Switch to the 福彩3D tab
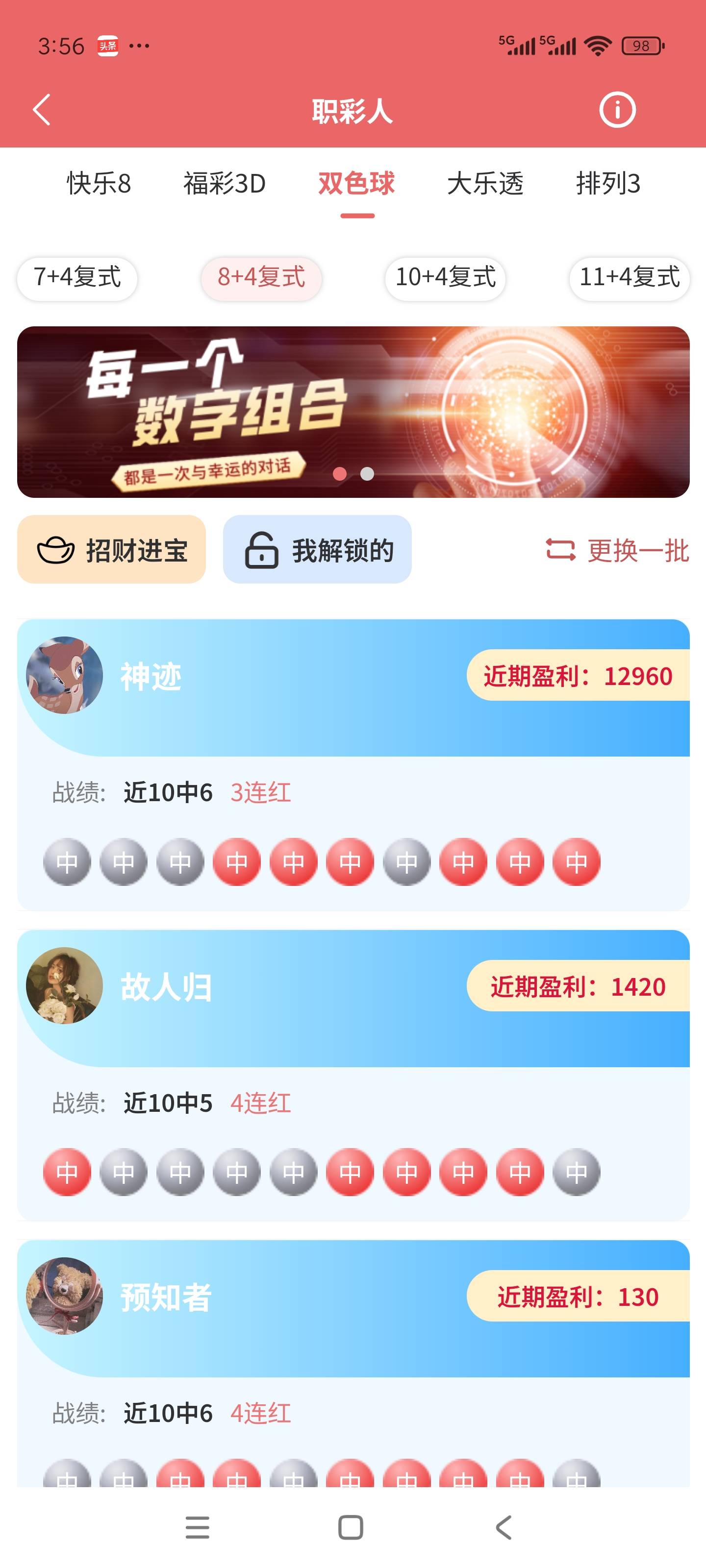 (x=224, y=183)
